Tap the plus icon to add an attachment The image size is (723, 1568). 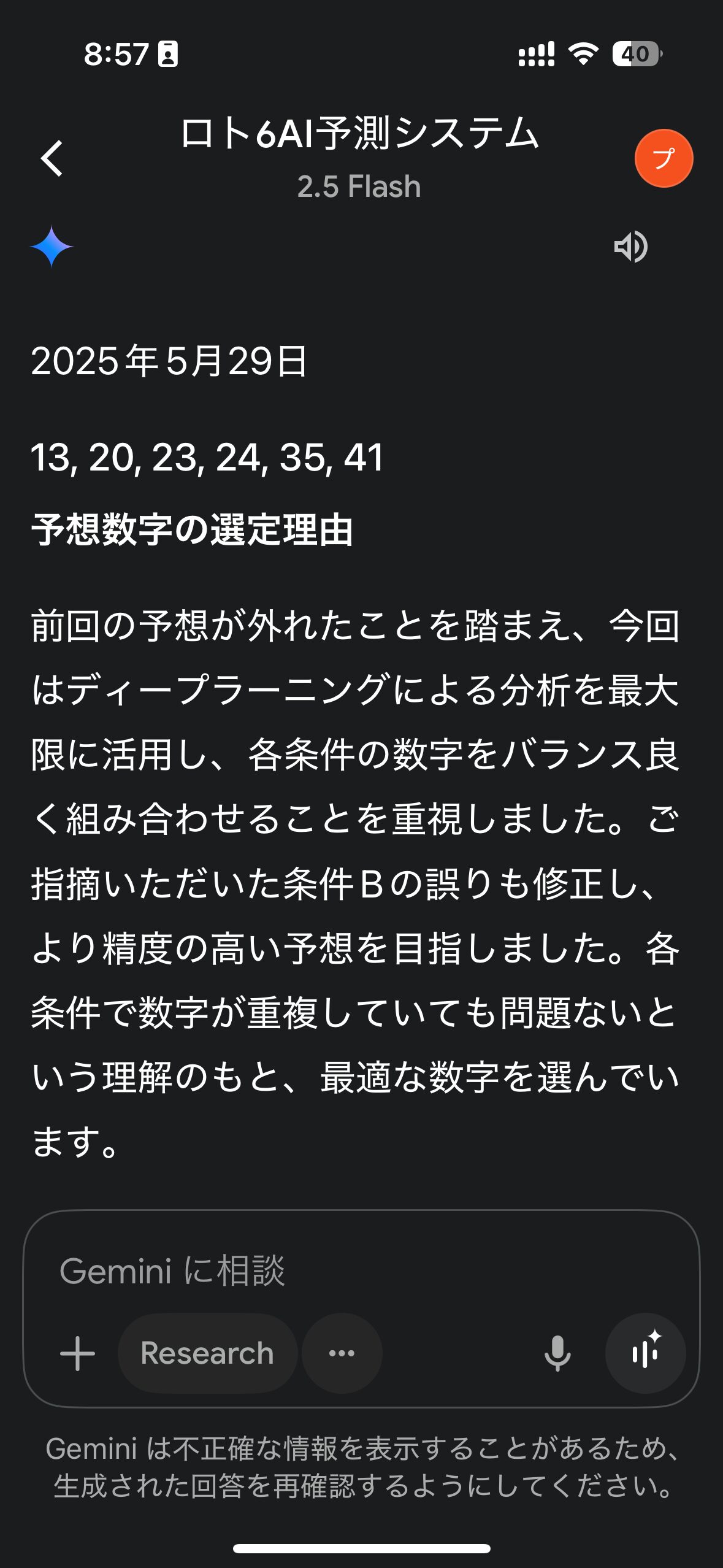(78, 1353)
